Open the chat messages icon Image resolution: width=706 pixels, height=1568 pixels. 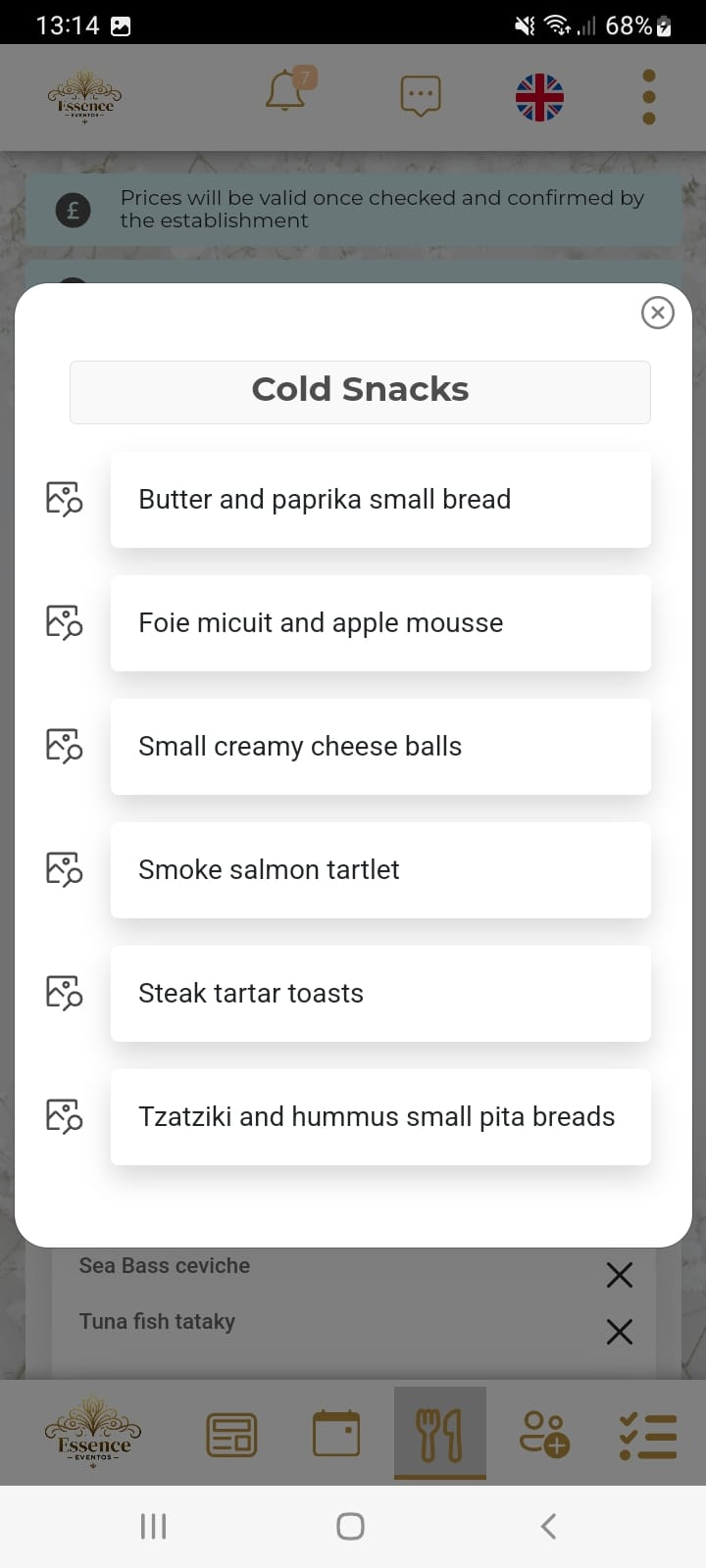tap(420, 96)
